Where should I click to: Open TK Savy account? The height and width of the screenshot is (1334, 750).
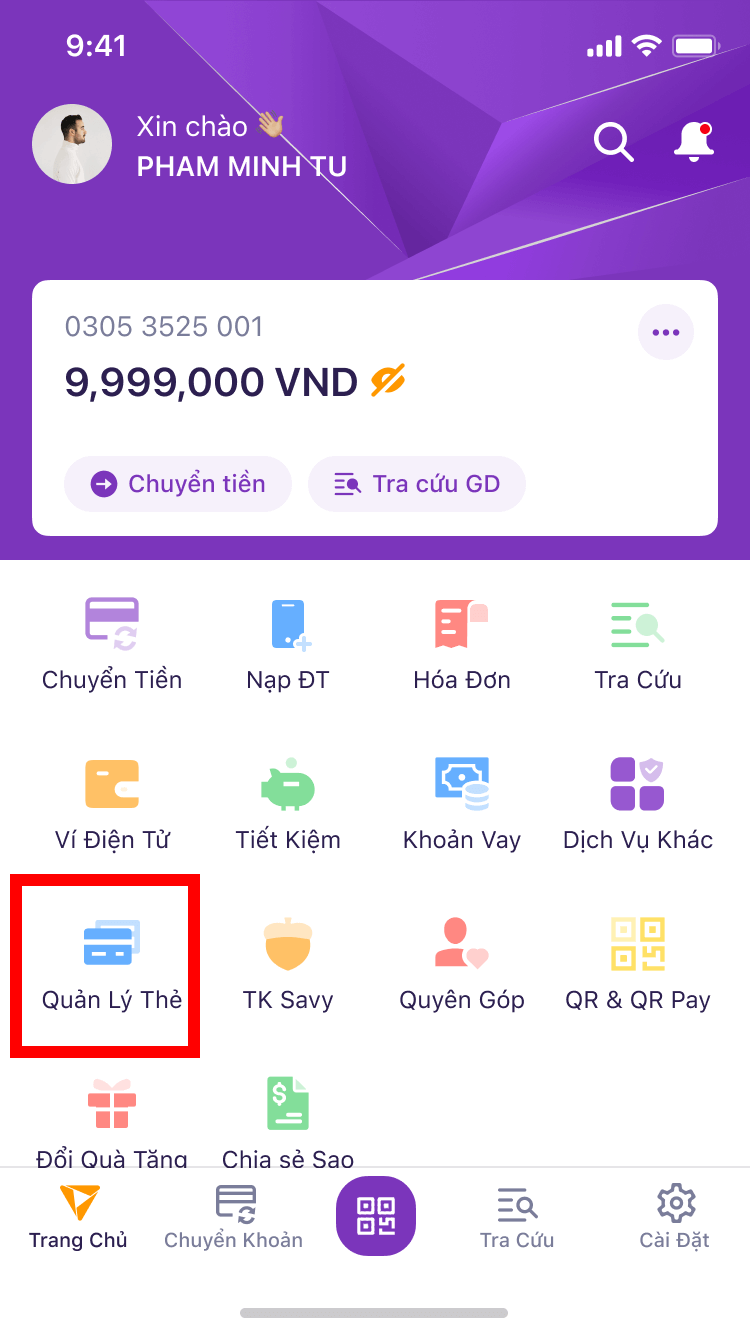tap(288, 965)
